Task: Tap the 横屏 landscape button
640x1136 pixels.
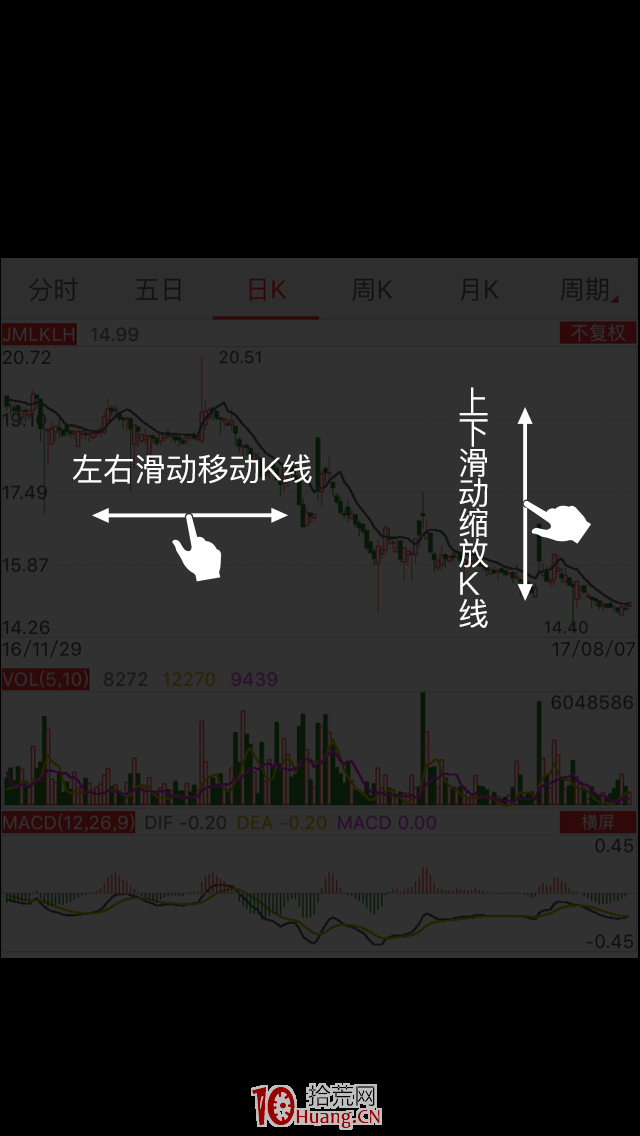Action: click(598, 822)
